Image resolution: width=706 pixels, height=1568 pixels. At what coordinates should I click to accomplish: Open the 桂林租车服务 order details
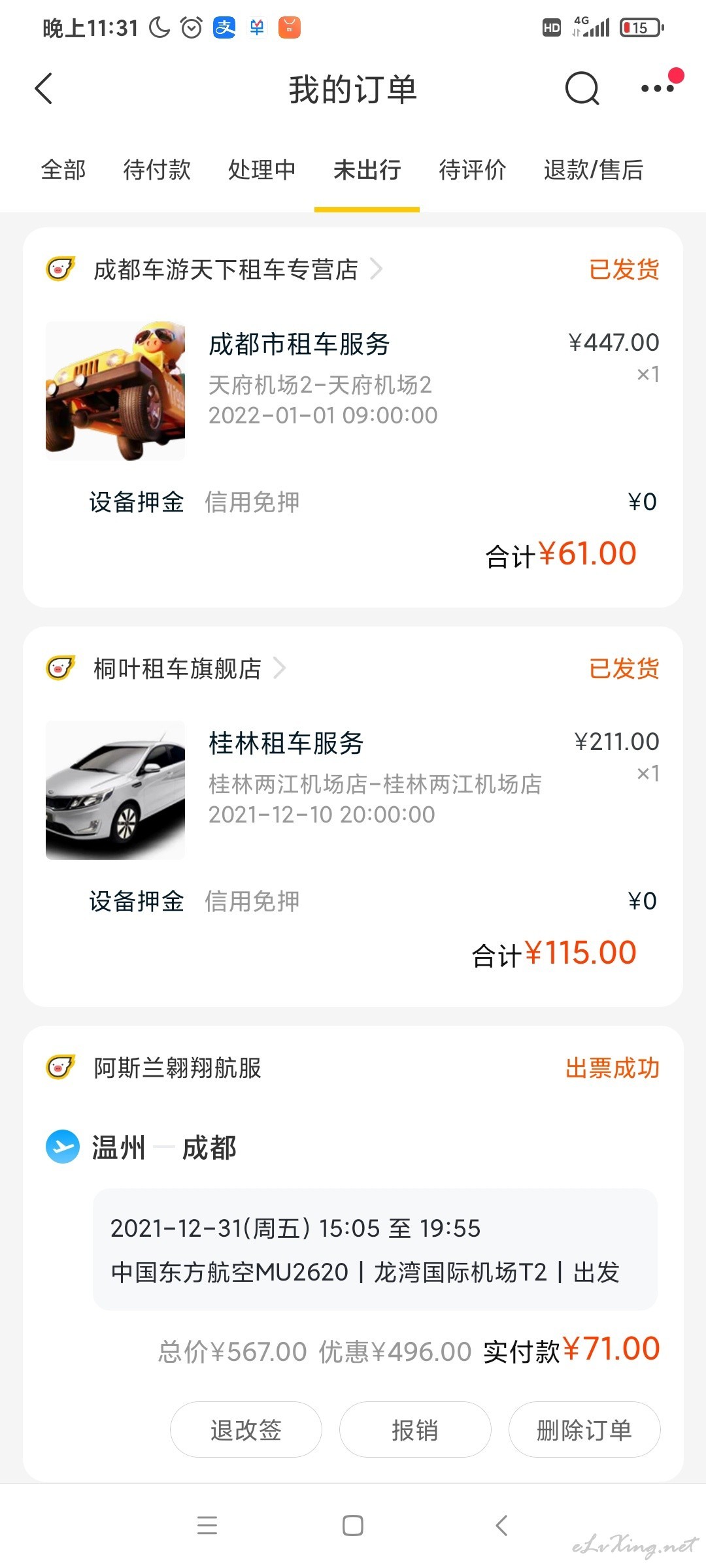coord(353,790)
